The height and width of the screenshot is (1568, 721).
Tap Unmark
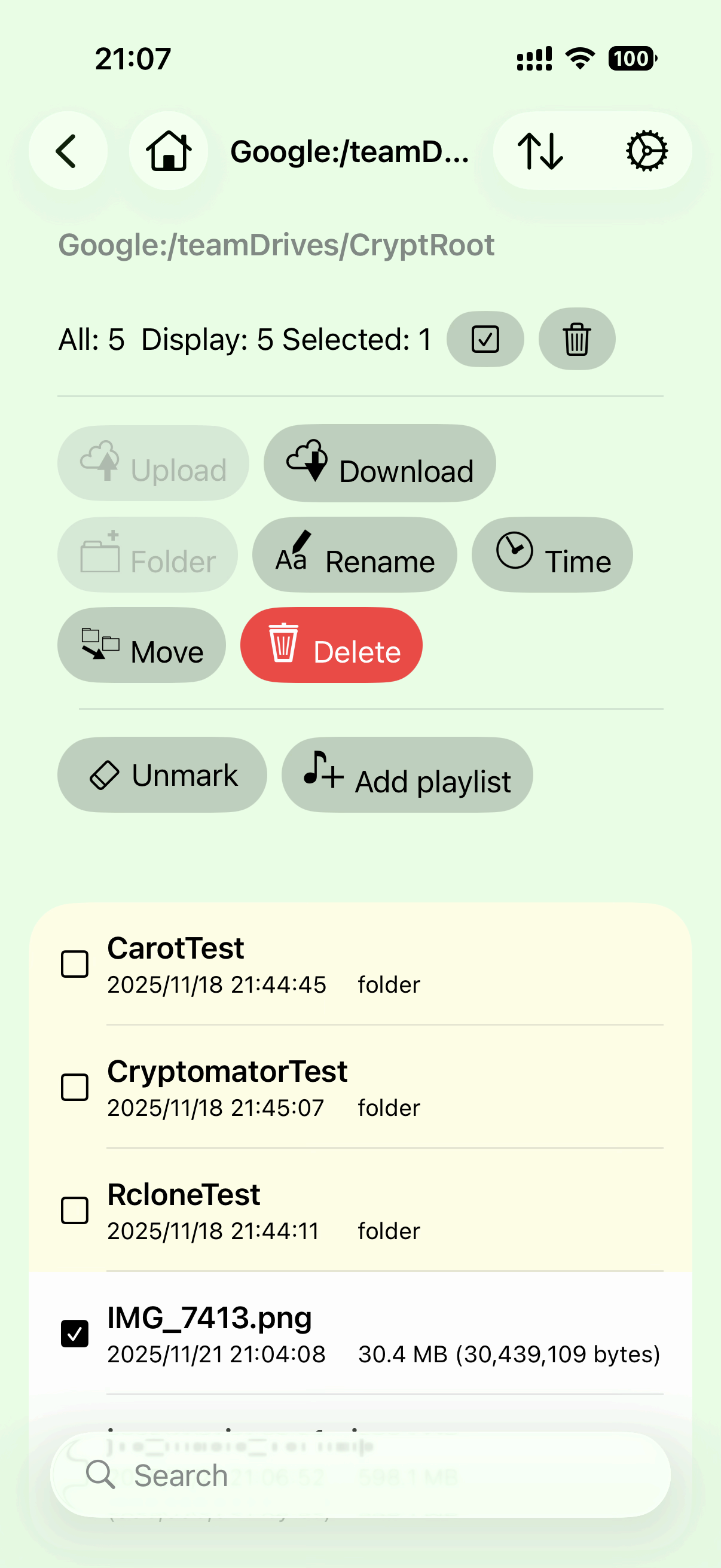coord(162,775)
